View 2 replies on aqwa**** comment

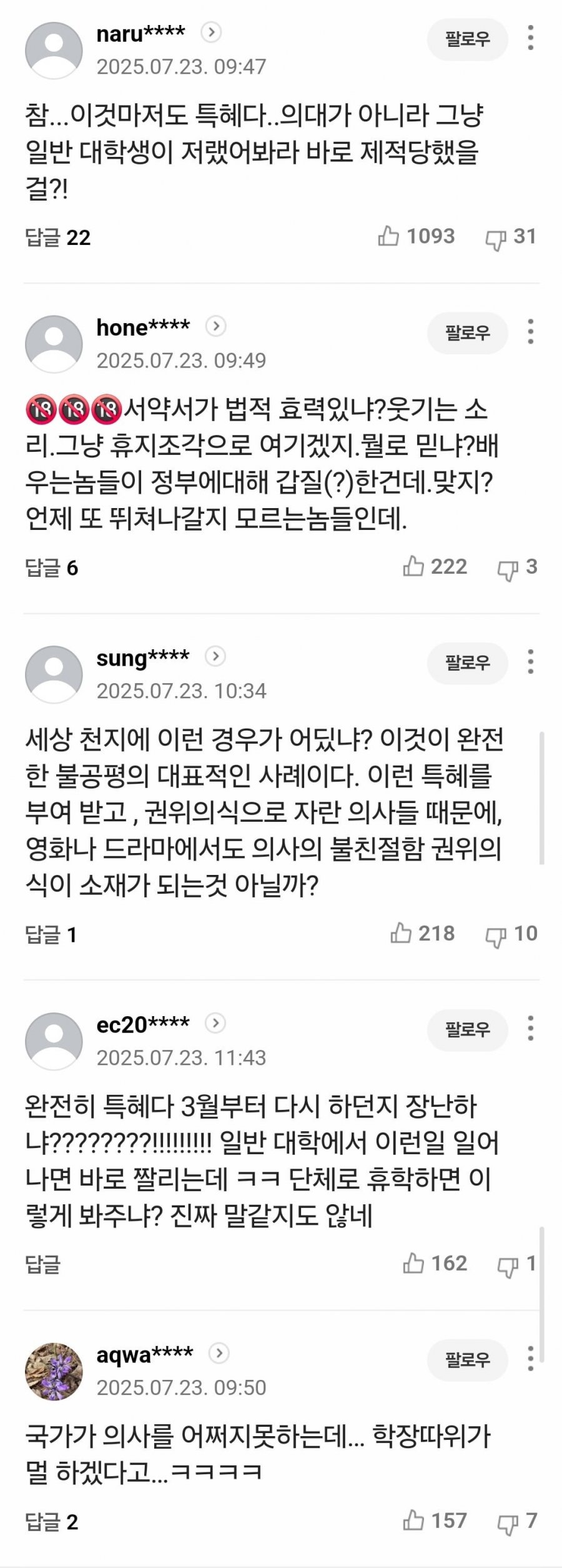coord(52,1522)
